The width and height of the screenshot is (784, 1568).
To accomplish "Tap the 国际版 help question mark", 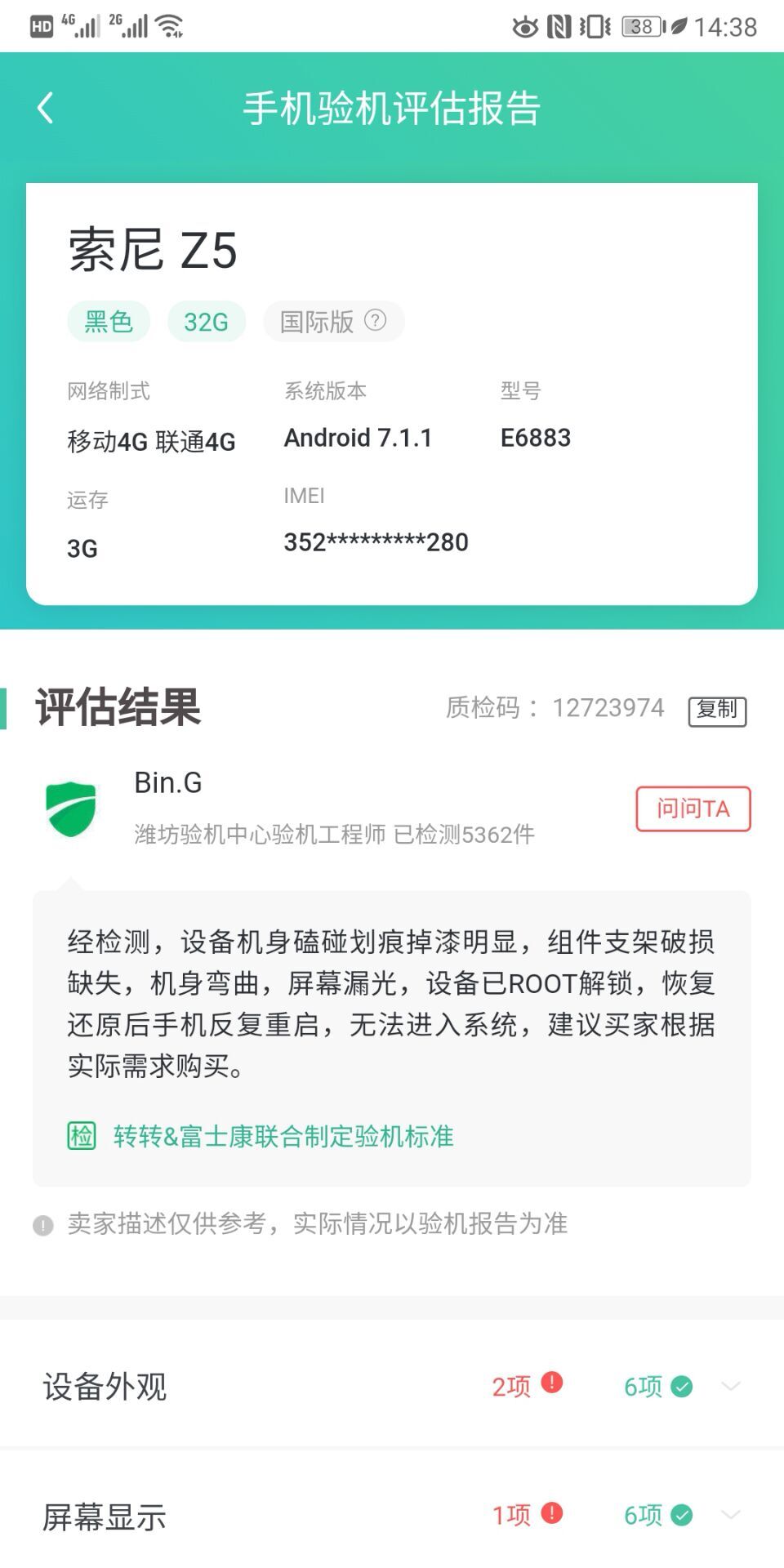I will coord(376,320).
